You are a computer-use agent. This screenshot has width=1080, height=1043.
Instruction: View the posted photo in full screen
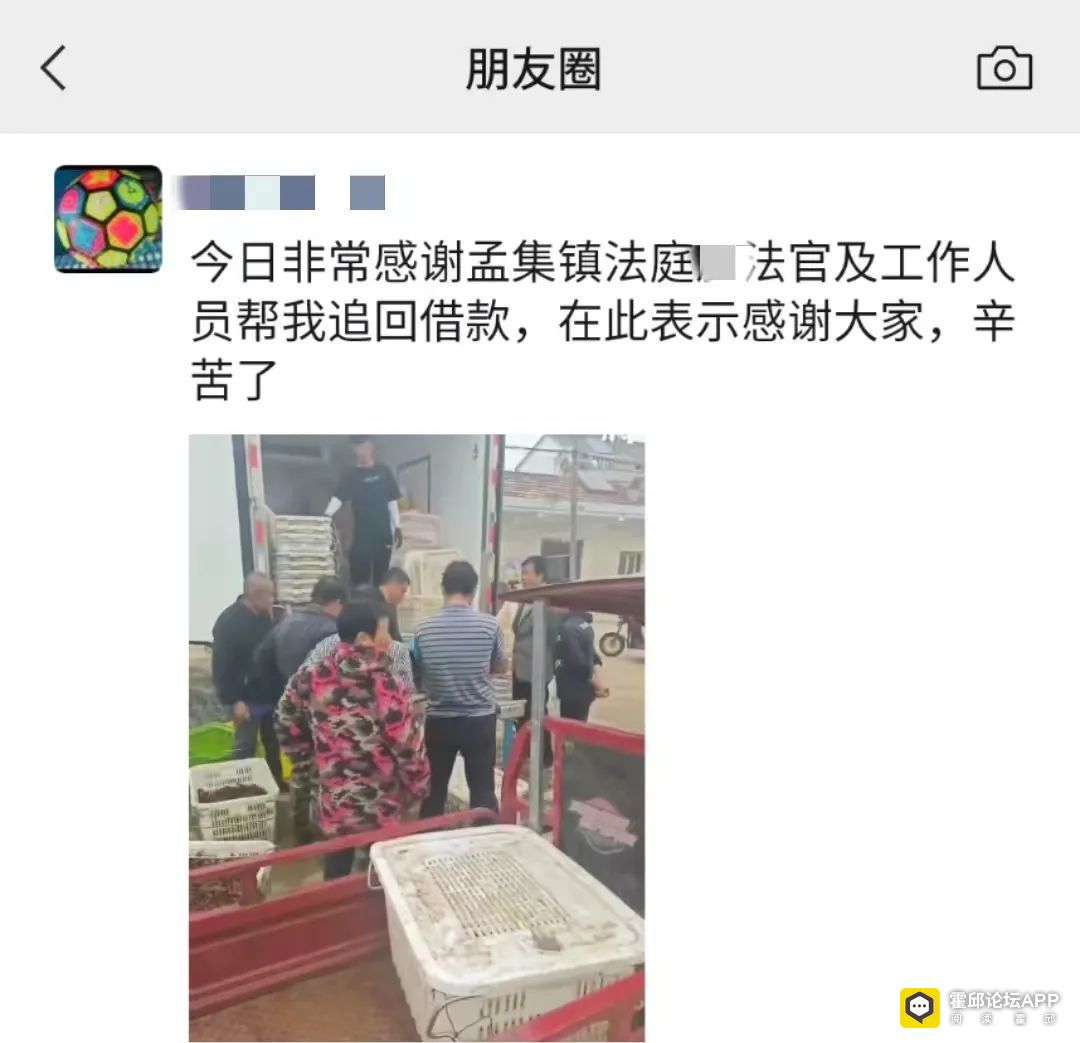pos(416,737)
